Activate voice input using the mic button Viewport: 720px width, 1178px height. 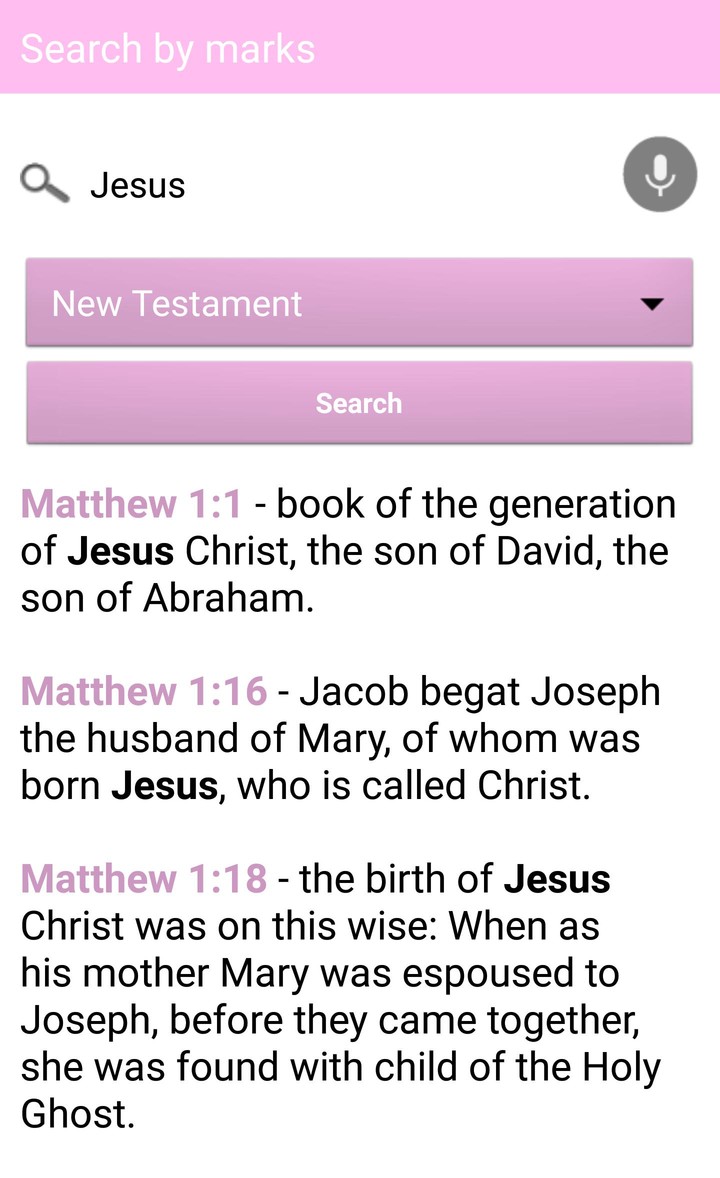coord(659,173)
